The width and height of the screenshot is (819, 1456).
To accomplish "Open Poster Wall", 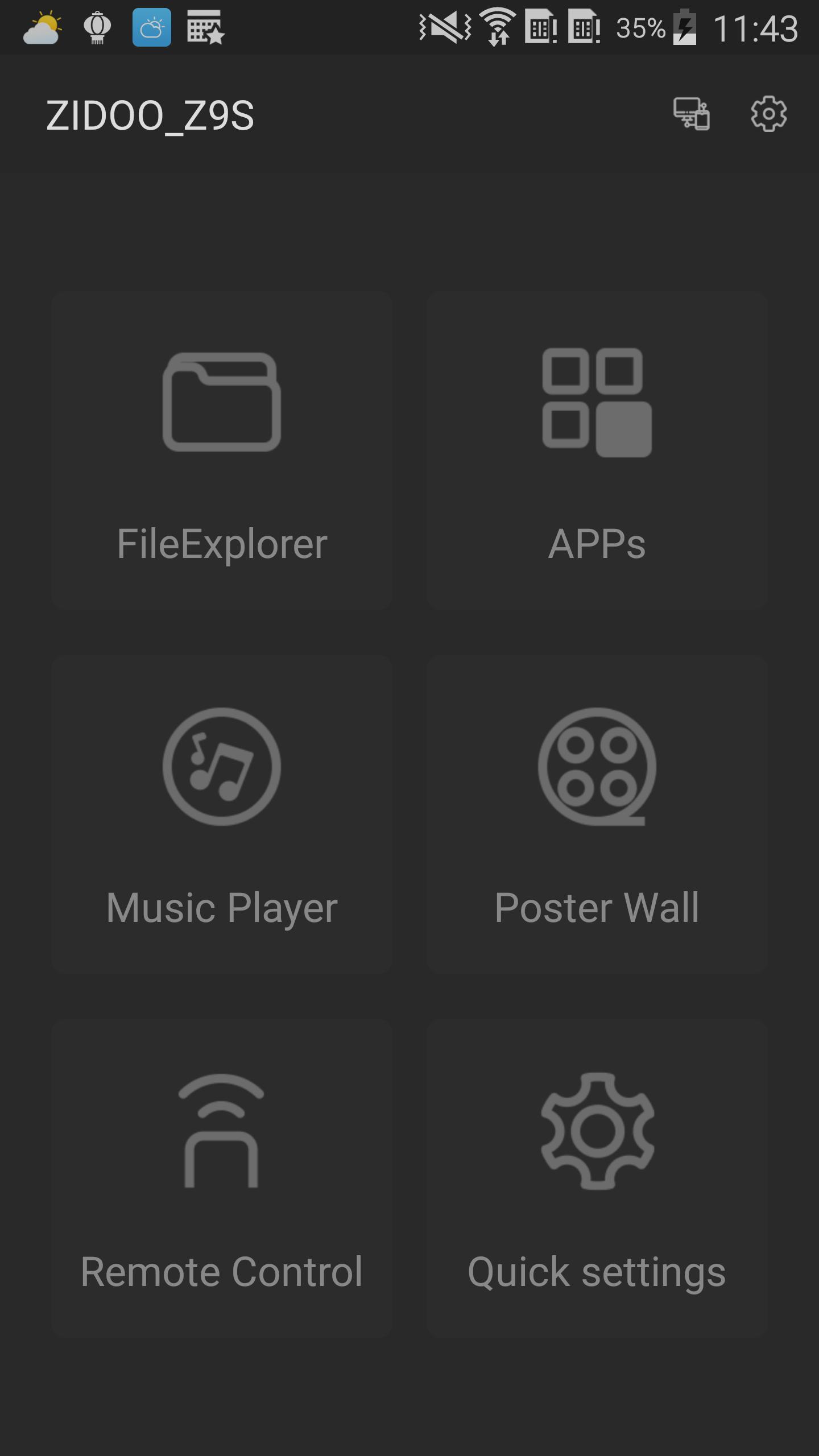I will pyautogui.click(x=597, y=814).
